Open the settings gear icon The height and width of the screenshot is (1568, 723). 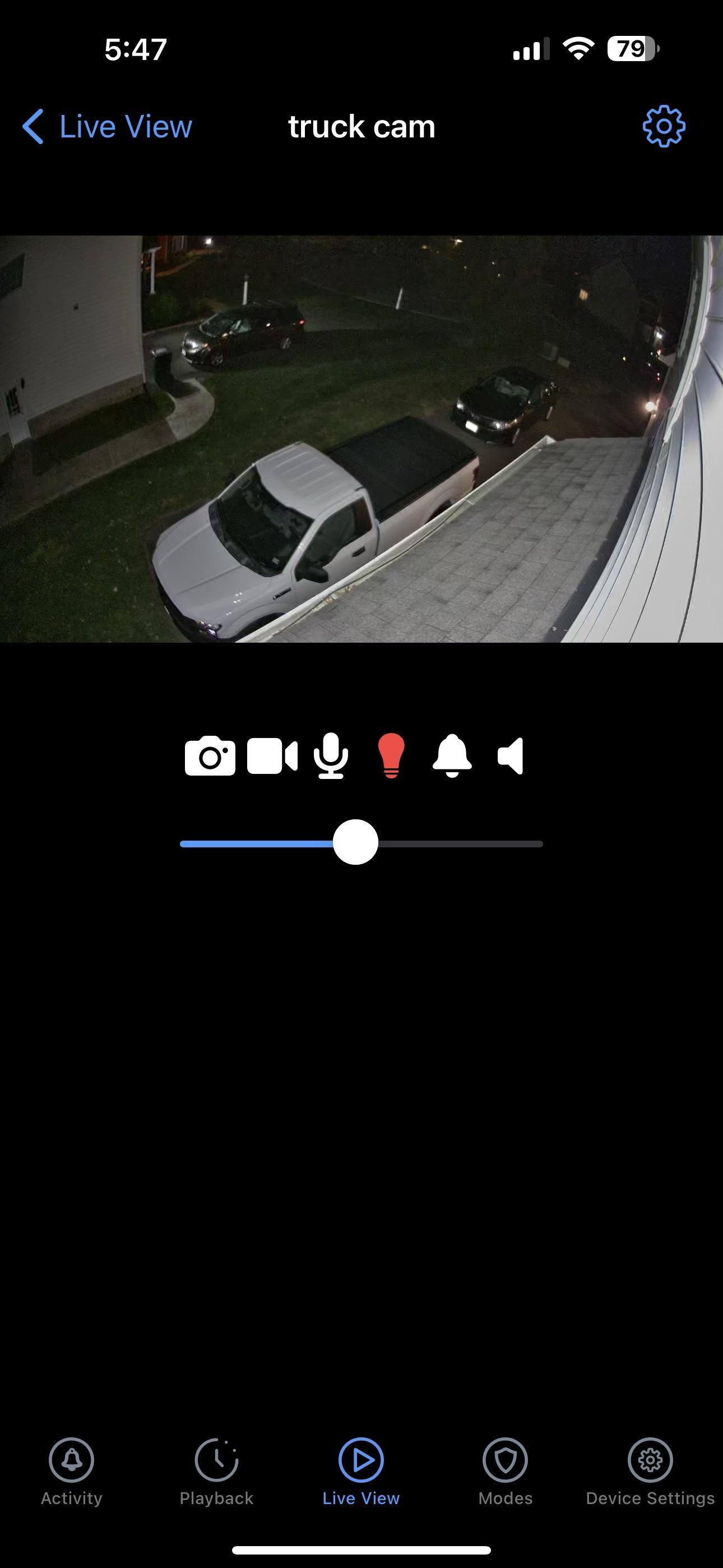pos(664,127)
